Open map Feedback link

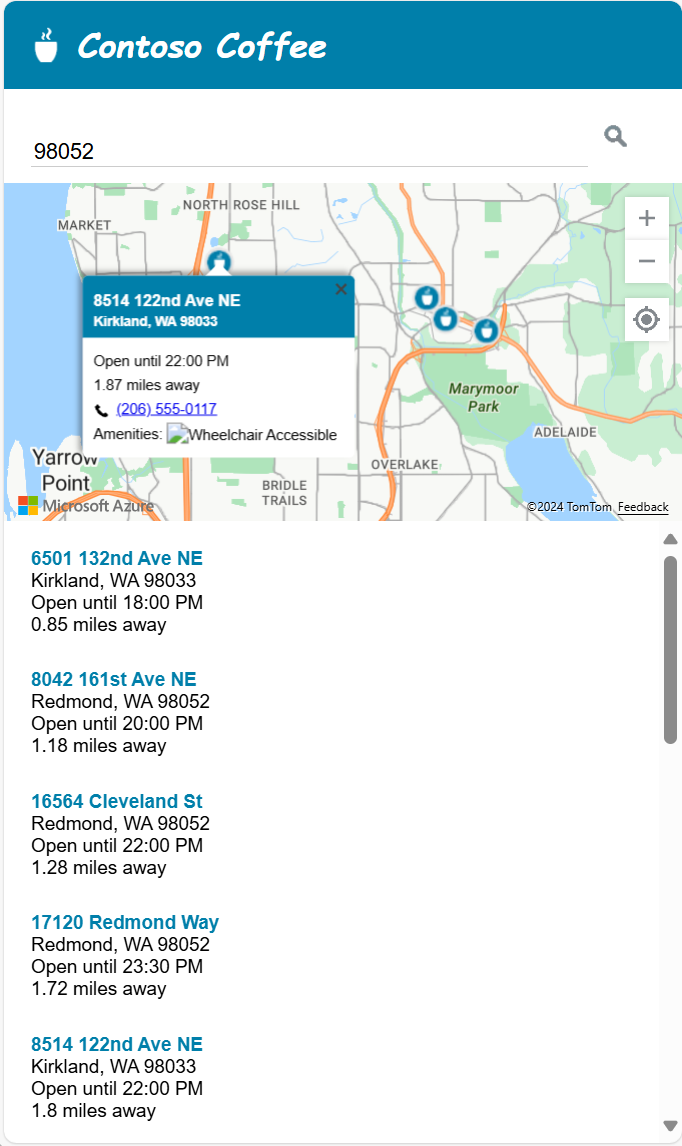[x=643, y=507]
